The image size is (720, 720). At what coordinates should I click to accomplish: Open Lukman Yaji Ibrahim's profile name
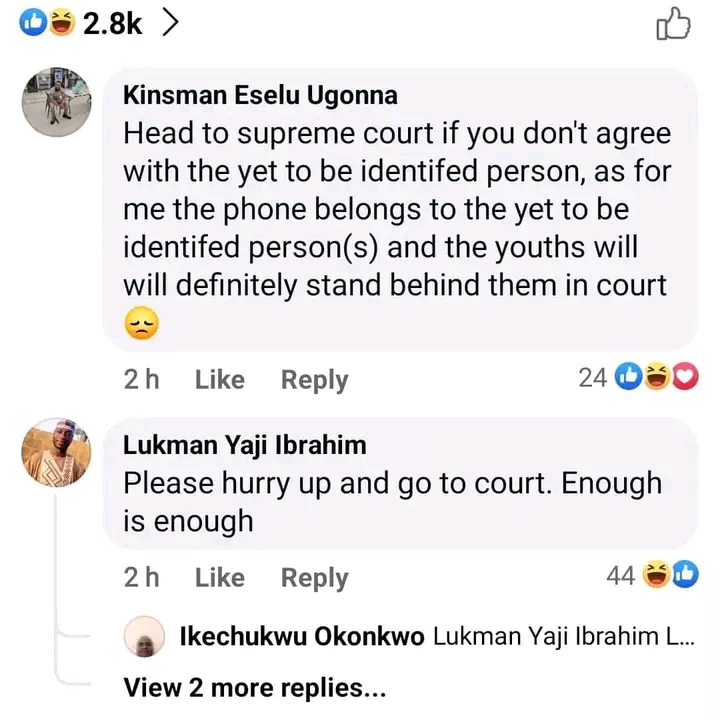tap(244, 445)
